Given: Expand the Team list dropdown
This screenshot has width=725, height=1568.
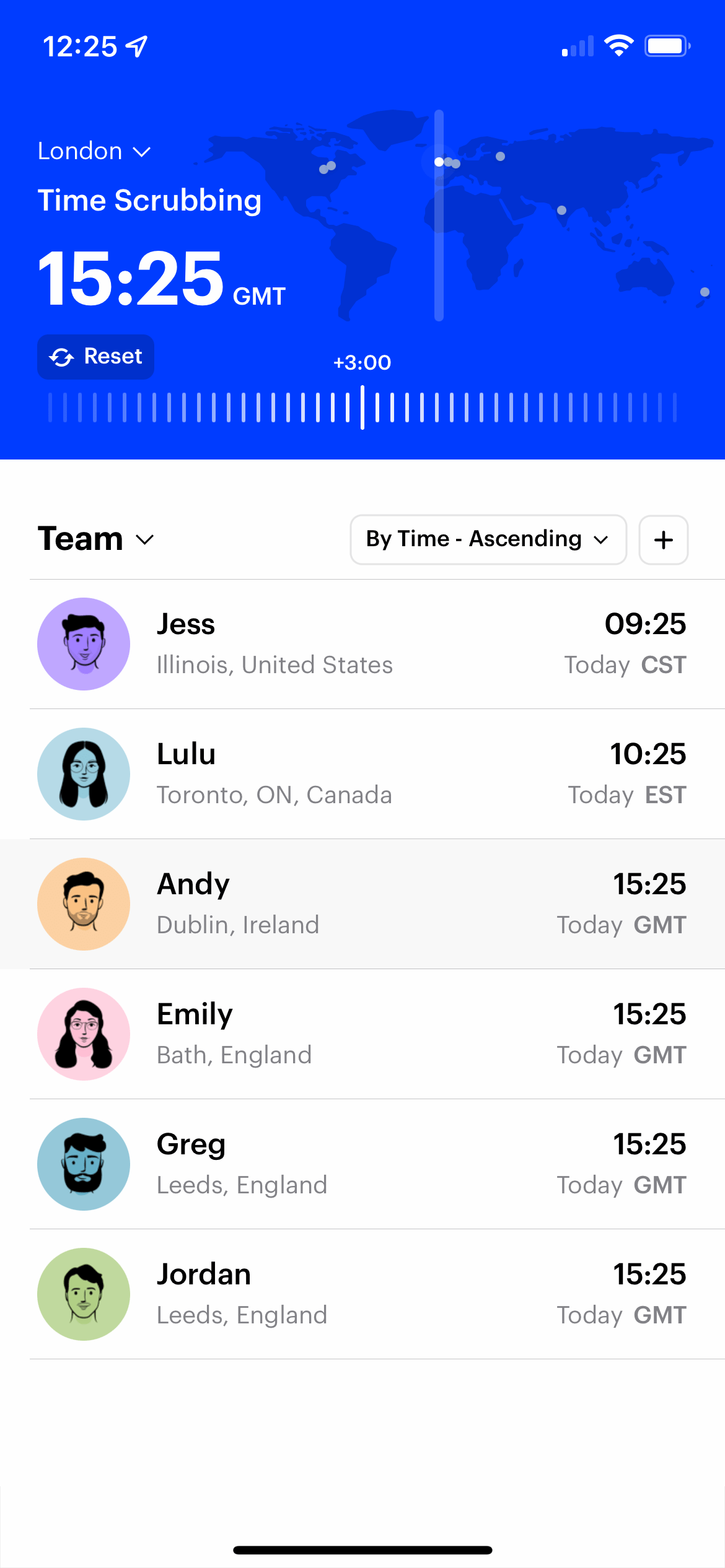Looking at the screenshot, I should pyautogui.click(x=97, y=539).
